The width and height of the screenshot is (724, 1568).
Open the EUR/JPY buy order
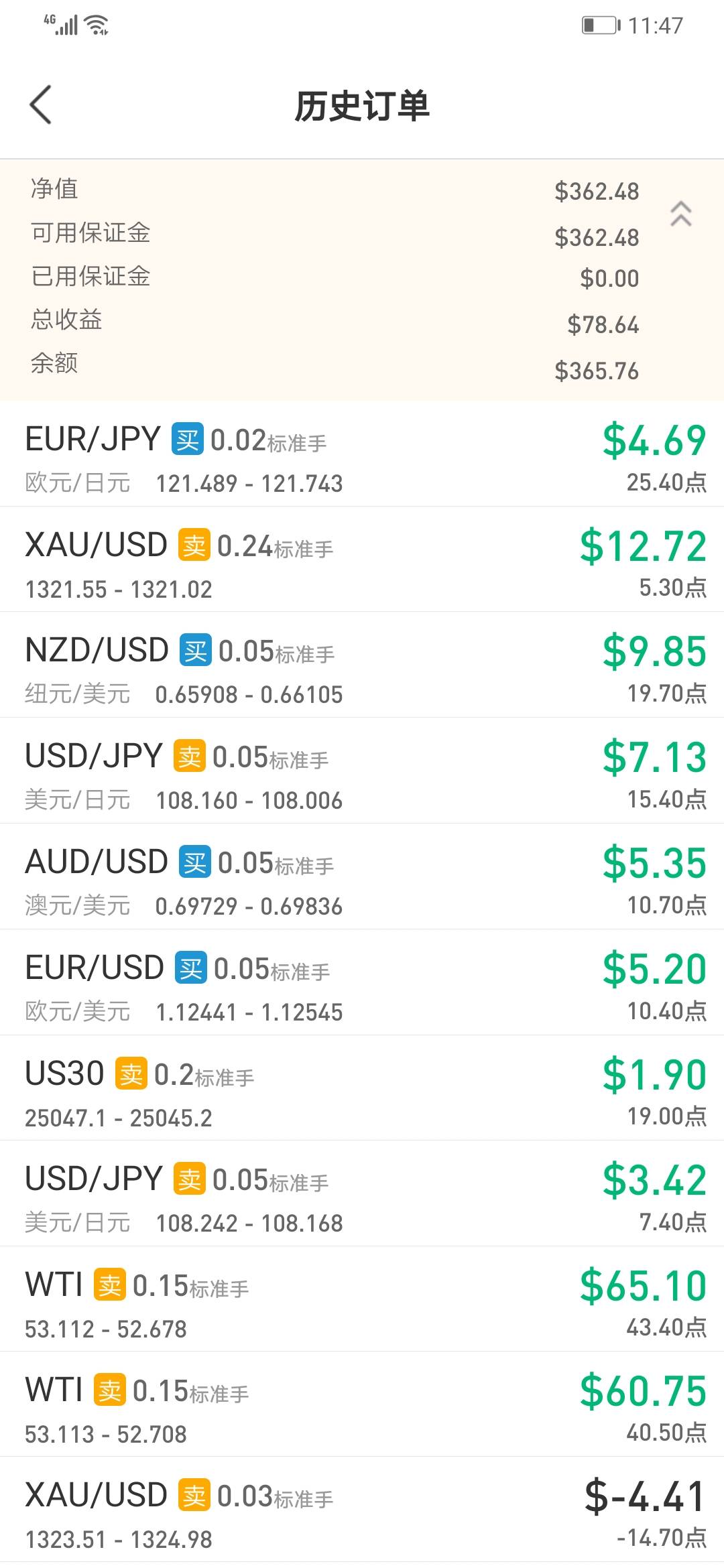point(362,454)
